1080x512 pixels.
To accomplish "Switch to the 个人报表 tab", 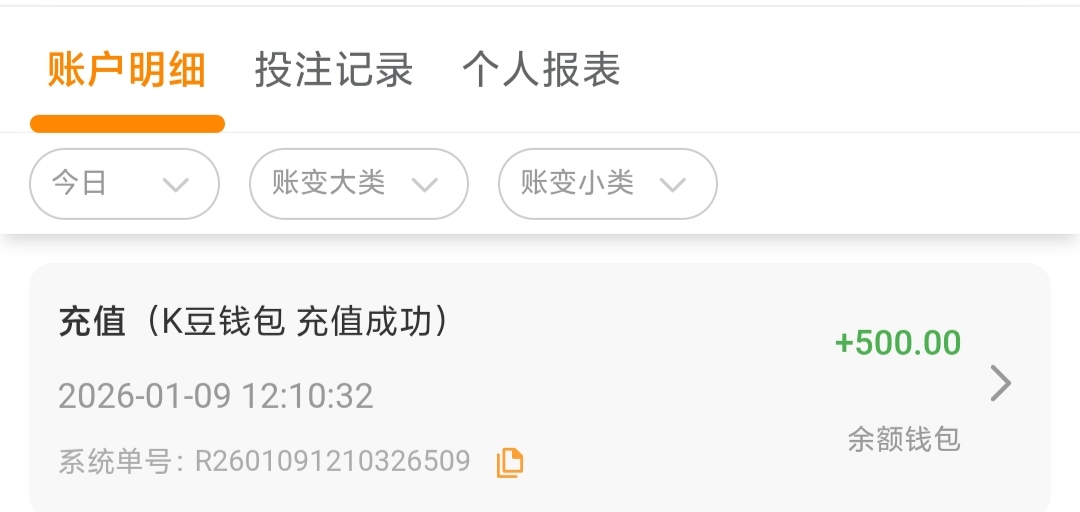I will tap(541, 71).
